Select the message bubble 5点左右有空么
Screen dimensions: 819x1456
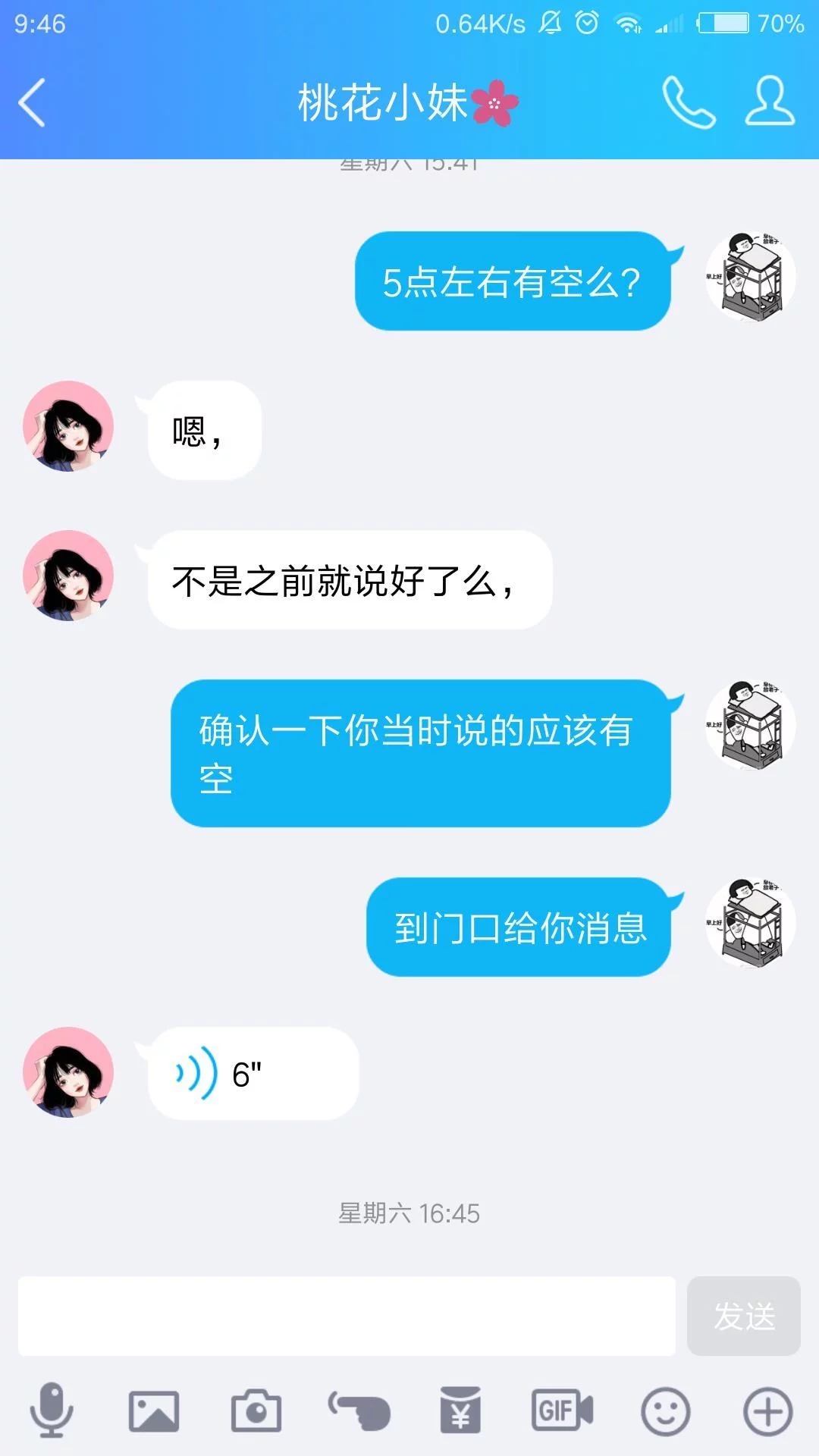tap(513, 283)
